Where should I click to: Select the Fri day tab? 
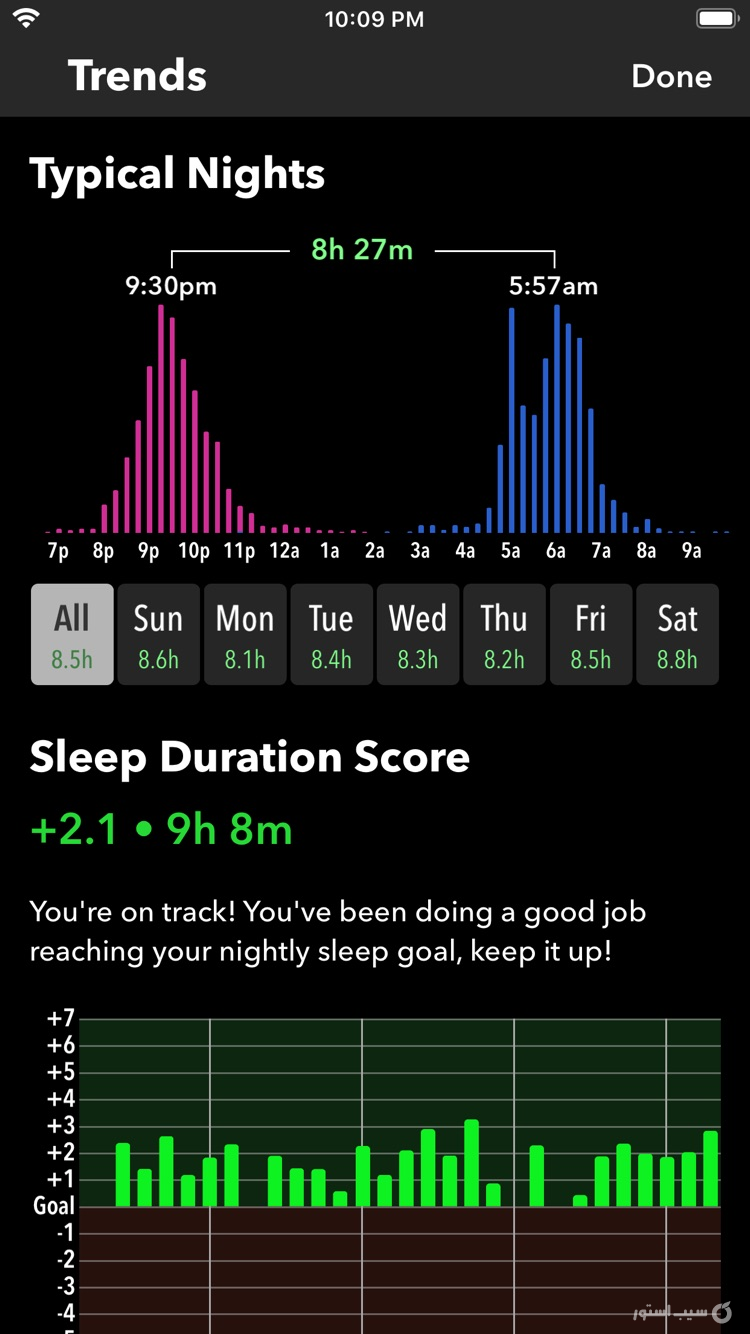tap(591, 634)
